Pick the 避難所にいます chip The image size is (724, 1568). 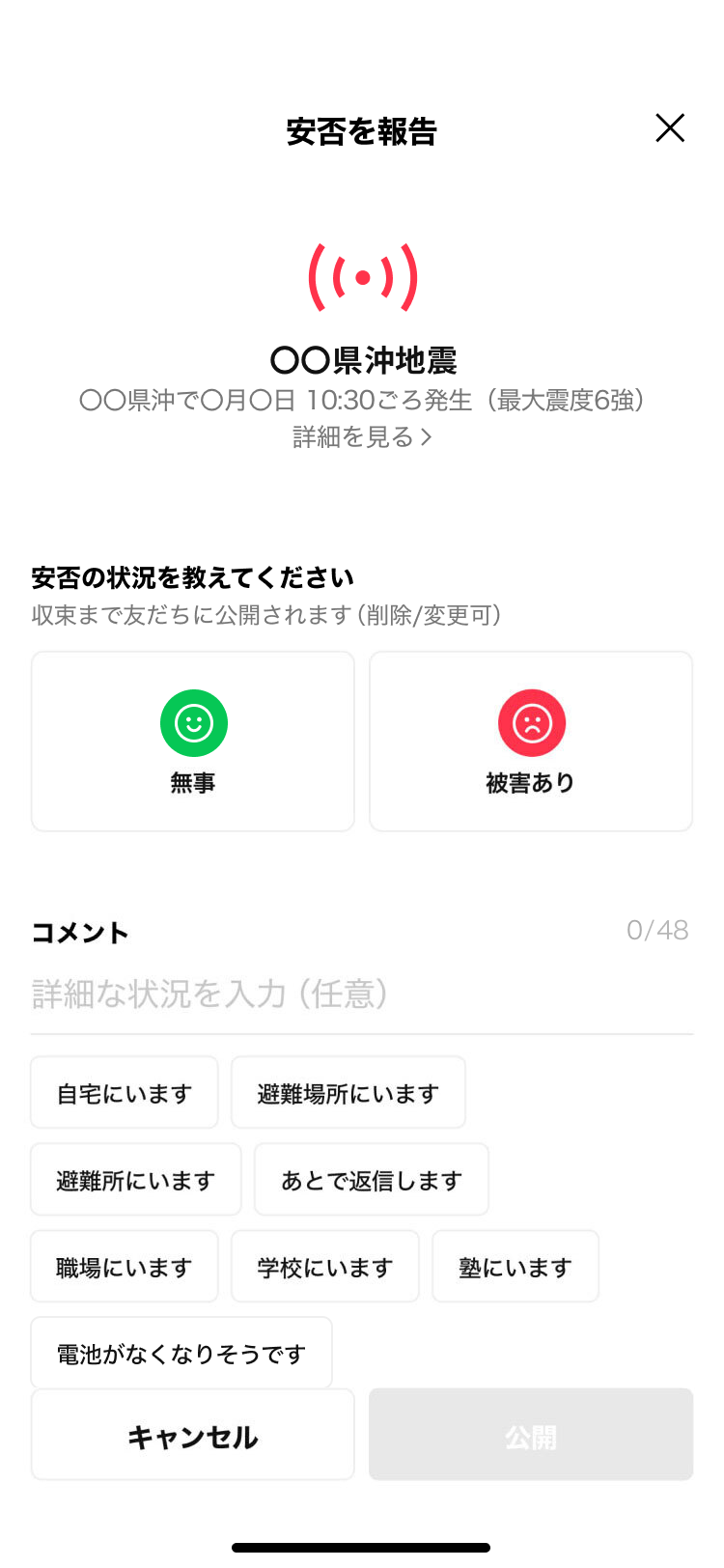pos(136,1180)
